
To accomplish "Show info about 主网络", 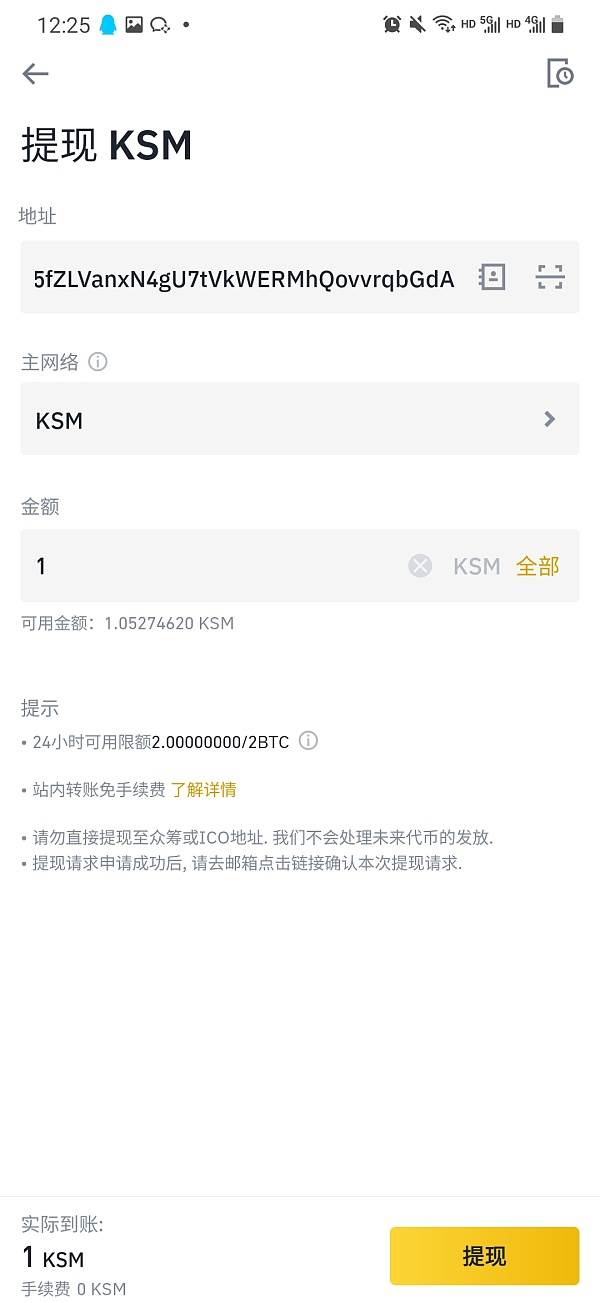I will coord(98,362).
